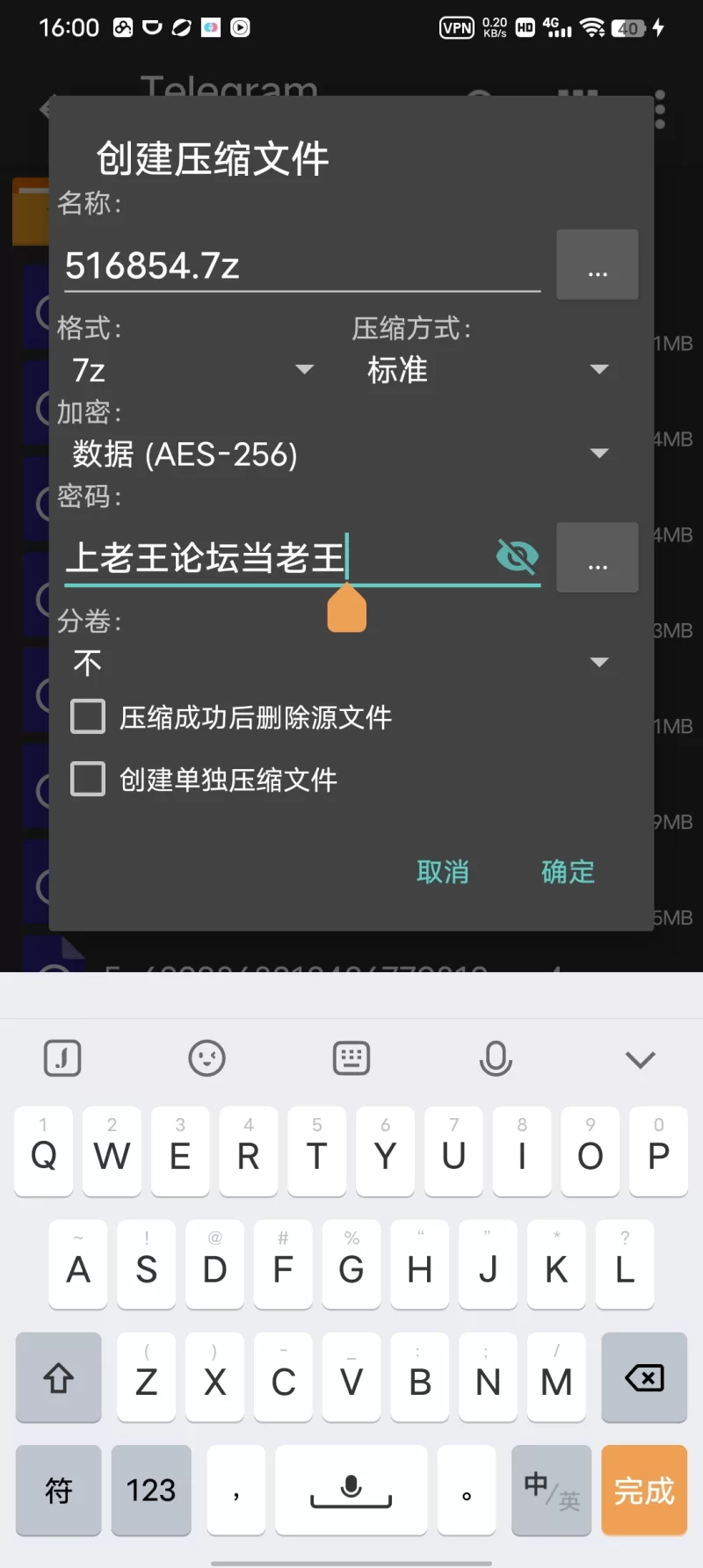Open the button next to the password field
Screen dimensions: 703x1568
click(598, 558)
